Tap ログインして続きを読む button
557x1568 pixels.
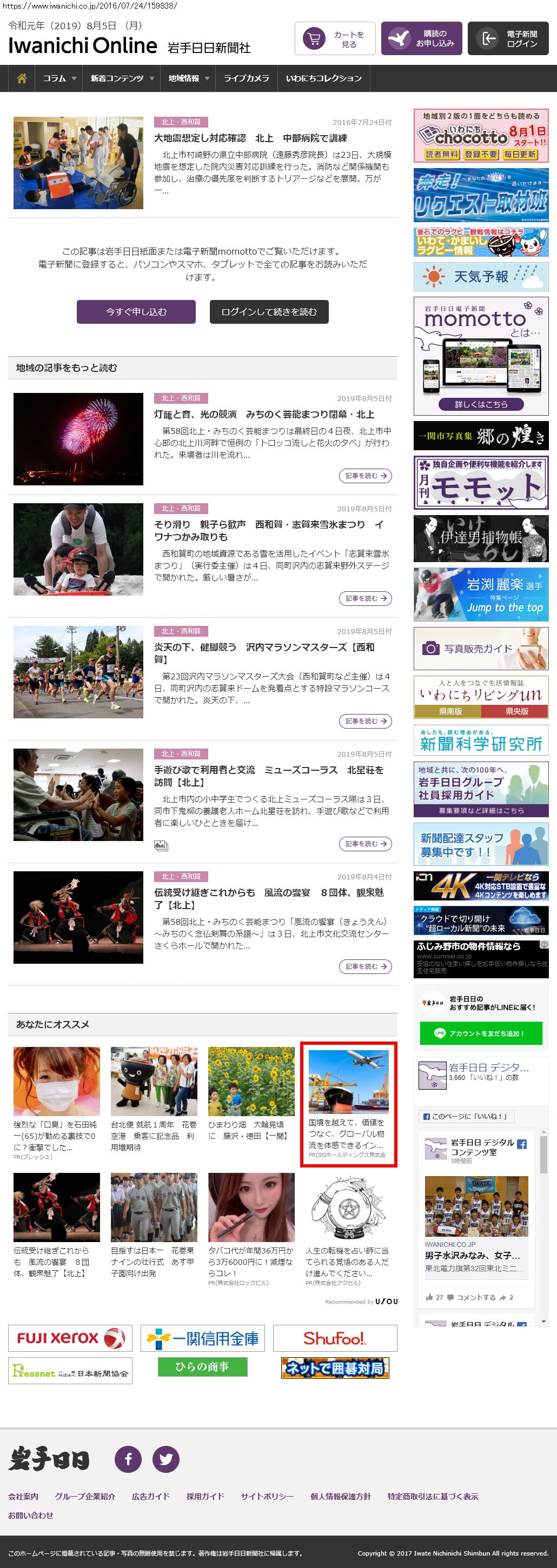pos(269,312)
